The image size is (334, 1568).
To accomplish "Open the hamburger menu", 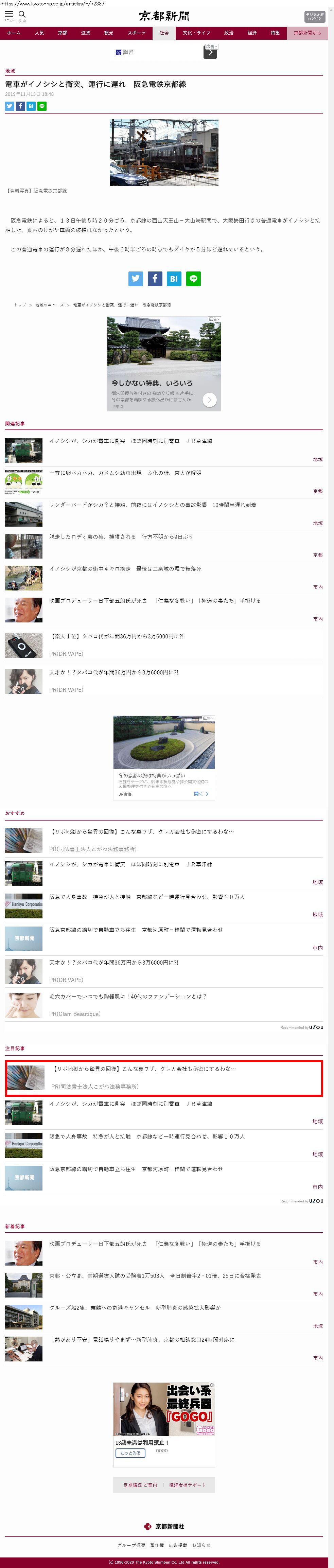I will [8, 14].
